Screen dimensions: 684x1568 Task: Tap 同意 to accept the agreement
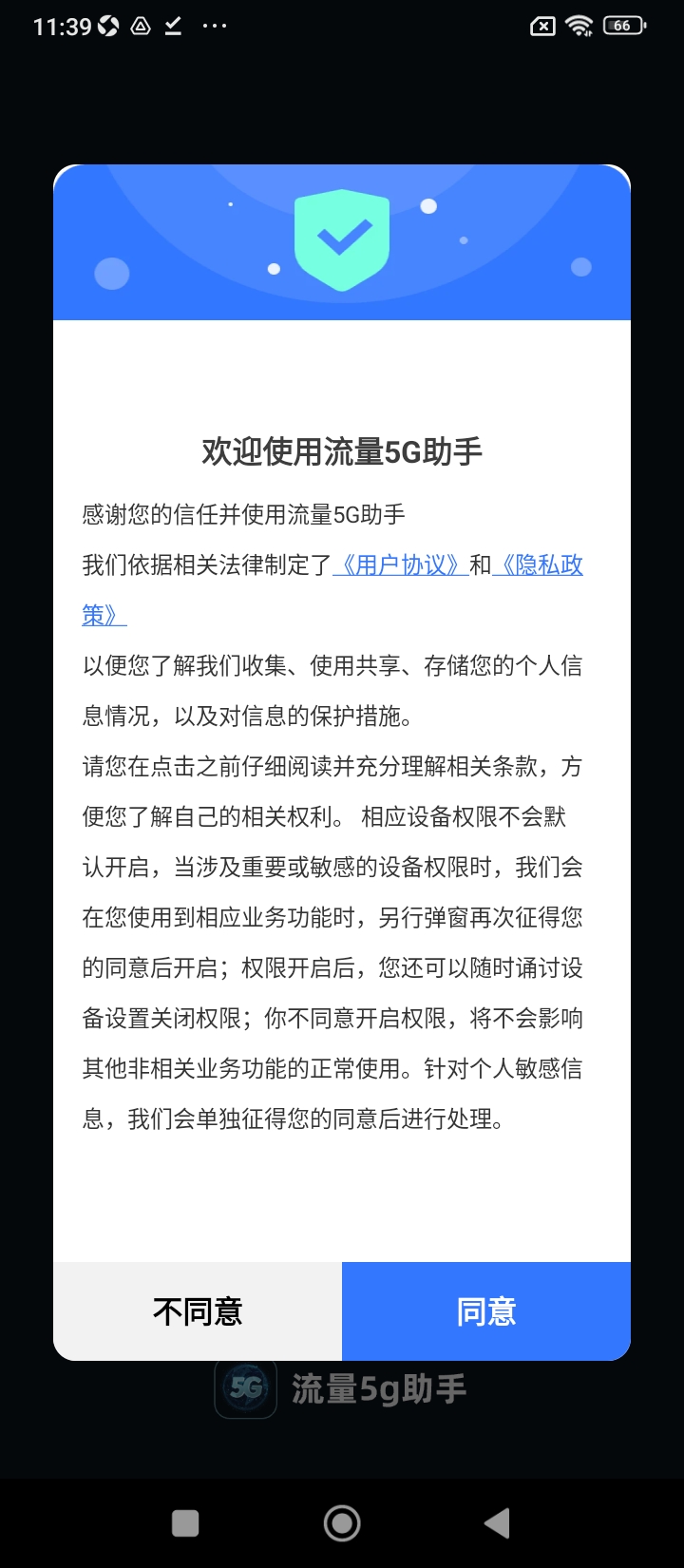coord(485,1311)
